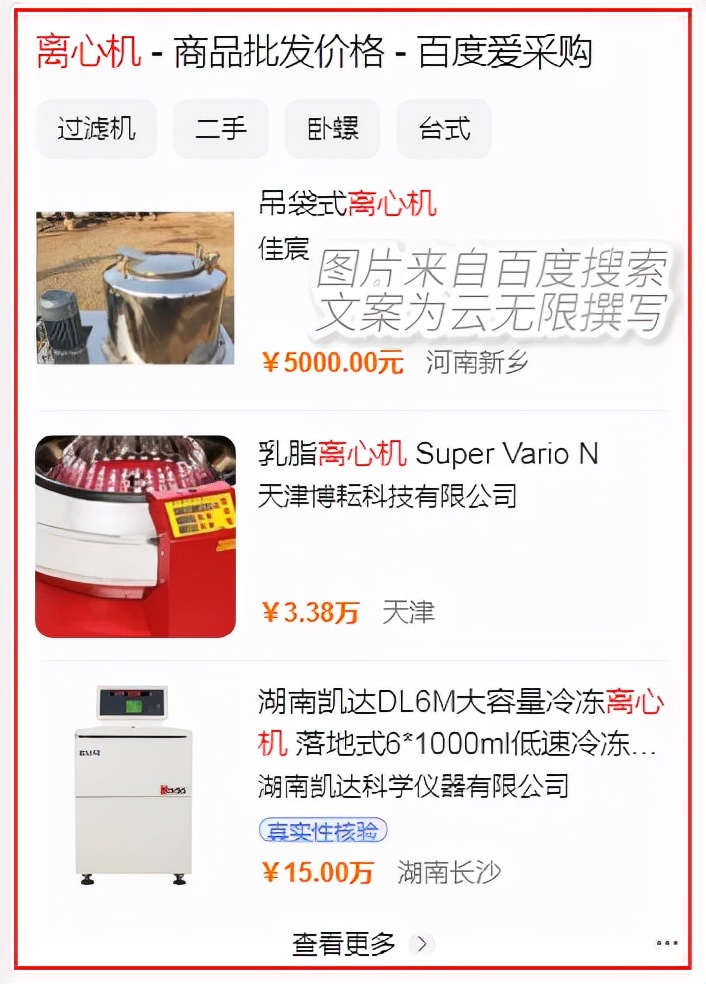Viewport: 706px width, 984px height.
Task: Tap the 台式 filter chip
Action: pos(444,129)
